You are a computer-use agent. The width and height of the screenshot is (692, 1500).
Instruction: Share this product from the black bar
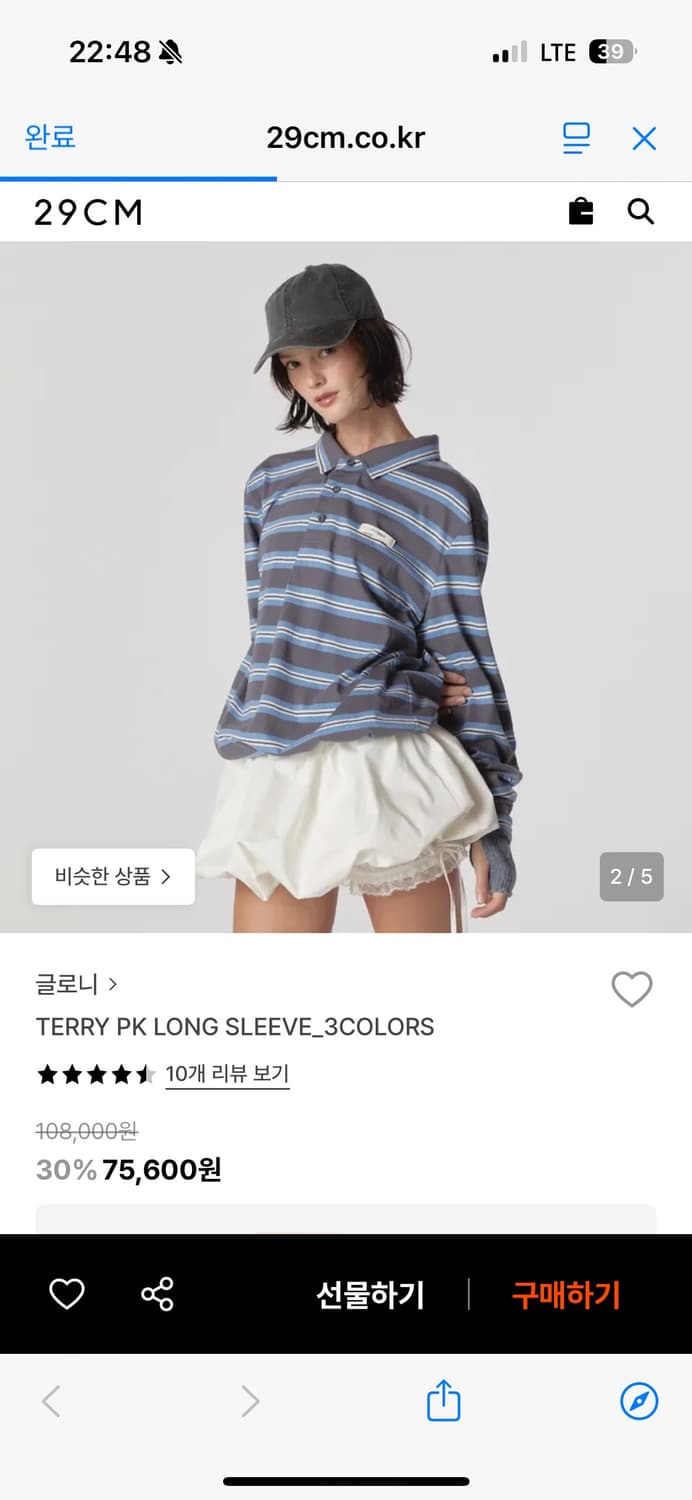(x=157, y=1294)
